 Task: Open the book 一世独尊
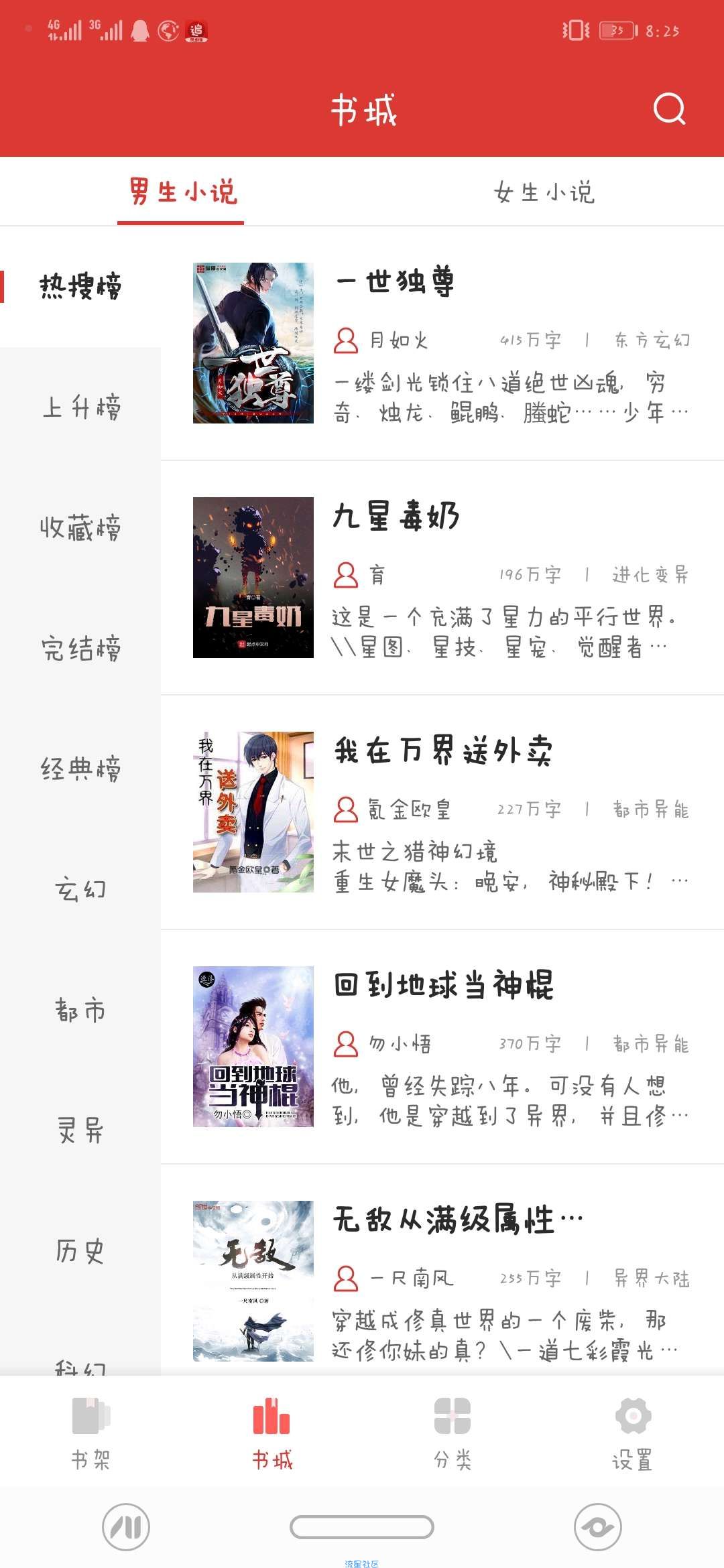coord(442,343)
